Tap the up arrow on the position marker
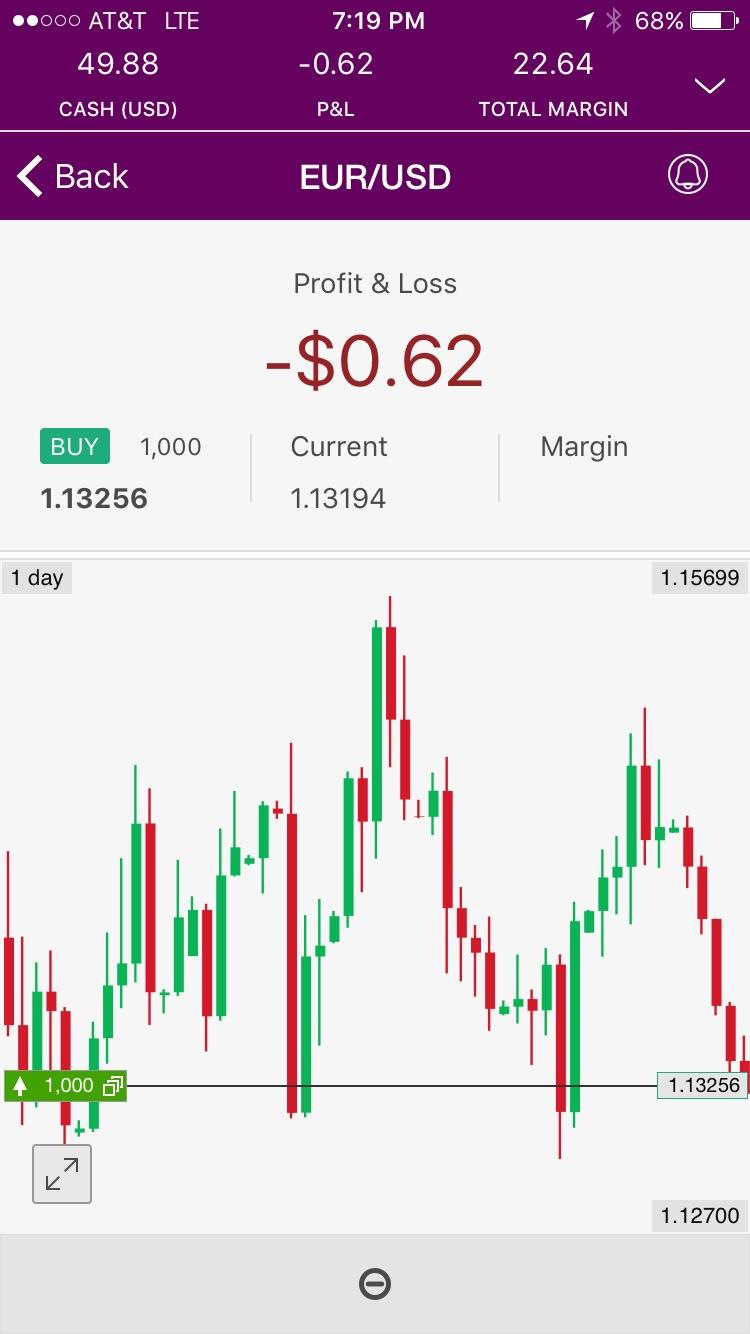750x1334 pixels. [18, 1085]
